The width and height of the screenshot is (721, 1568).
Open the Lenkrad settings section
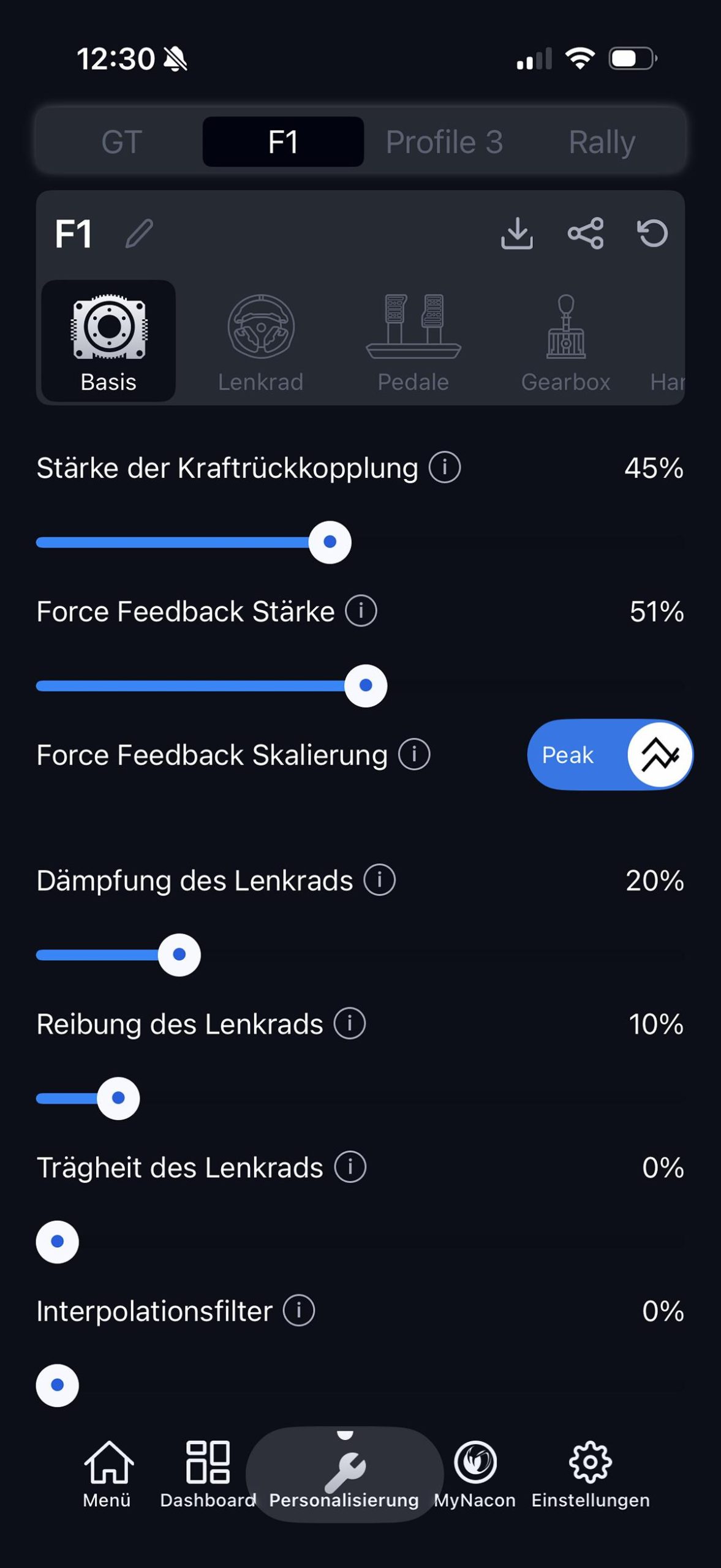pos(261,342)
